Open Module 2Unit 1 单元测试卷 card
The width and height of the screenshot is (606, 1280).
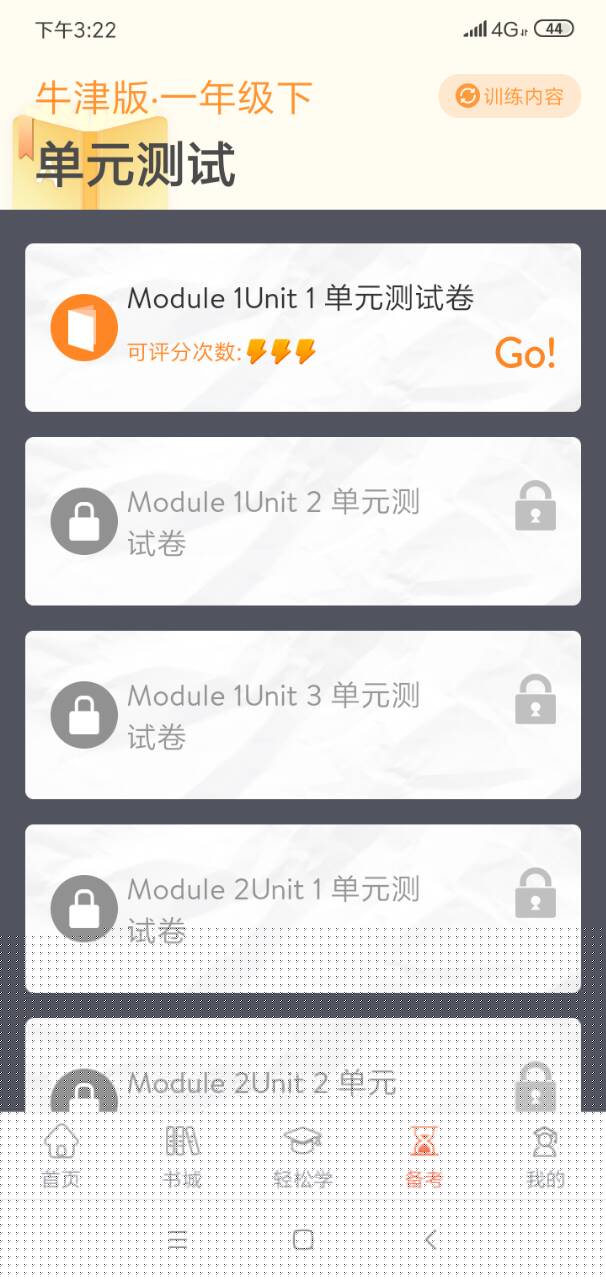[x=302, y=908]
